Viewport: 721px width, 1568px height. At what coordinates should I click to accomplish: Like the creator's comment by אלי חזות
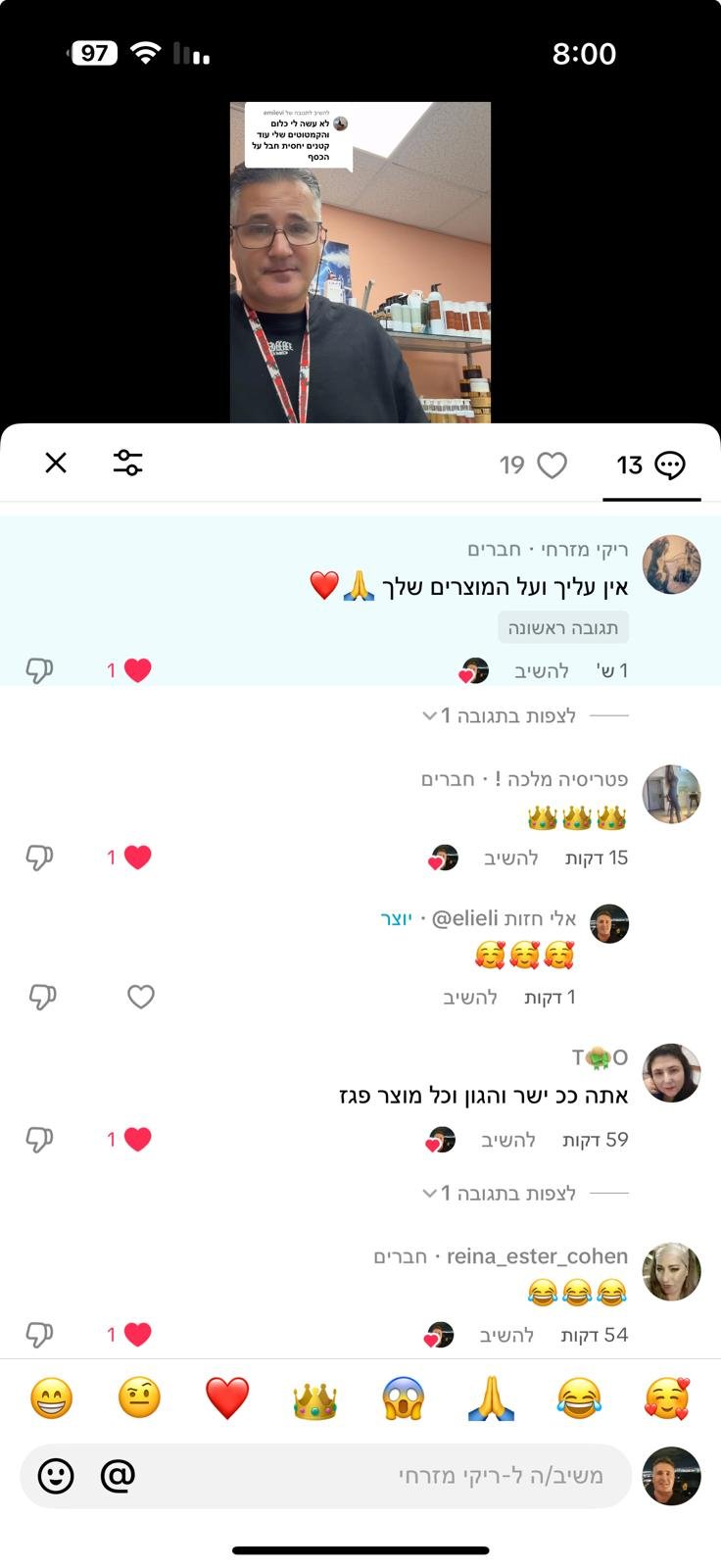coord(141,997)
